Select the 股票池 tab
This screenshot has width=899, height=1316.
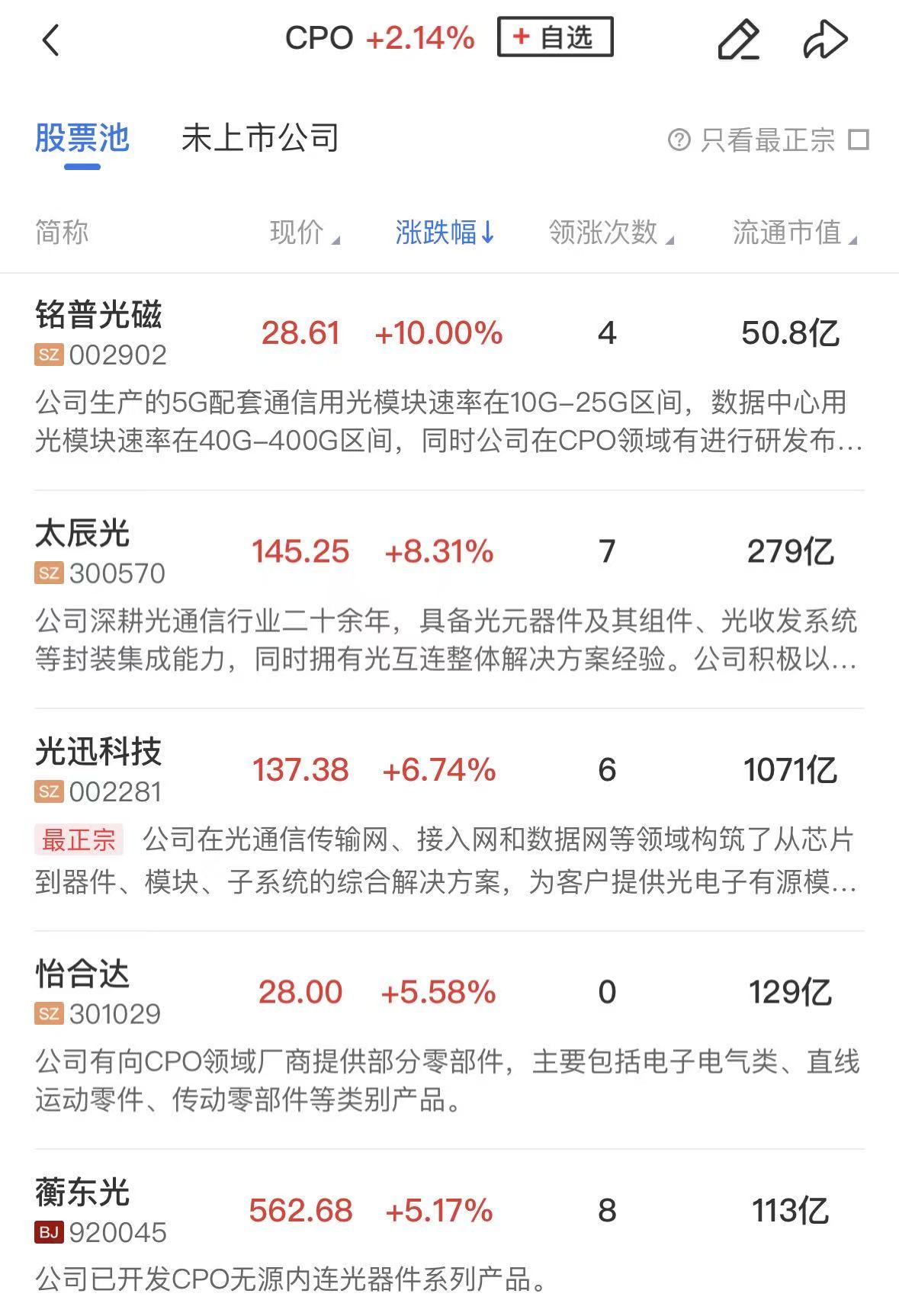[x=82, y=139]
